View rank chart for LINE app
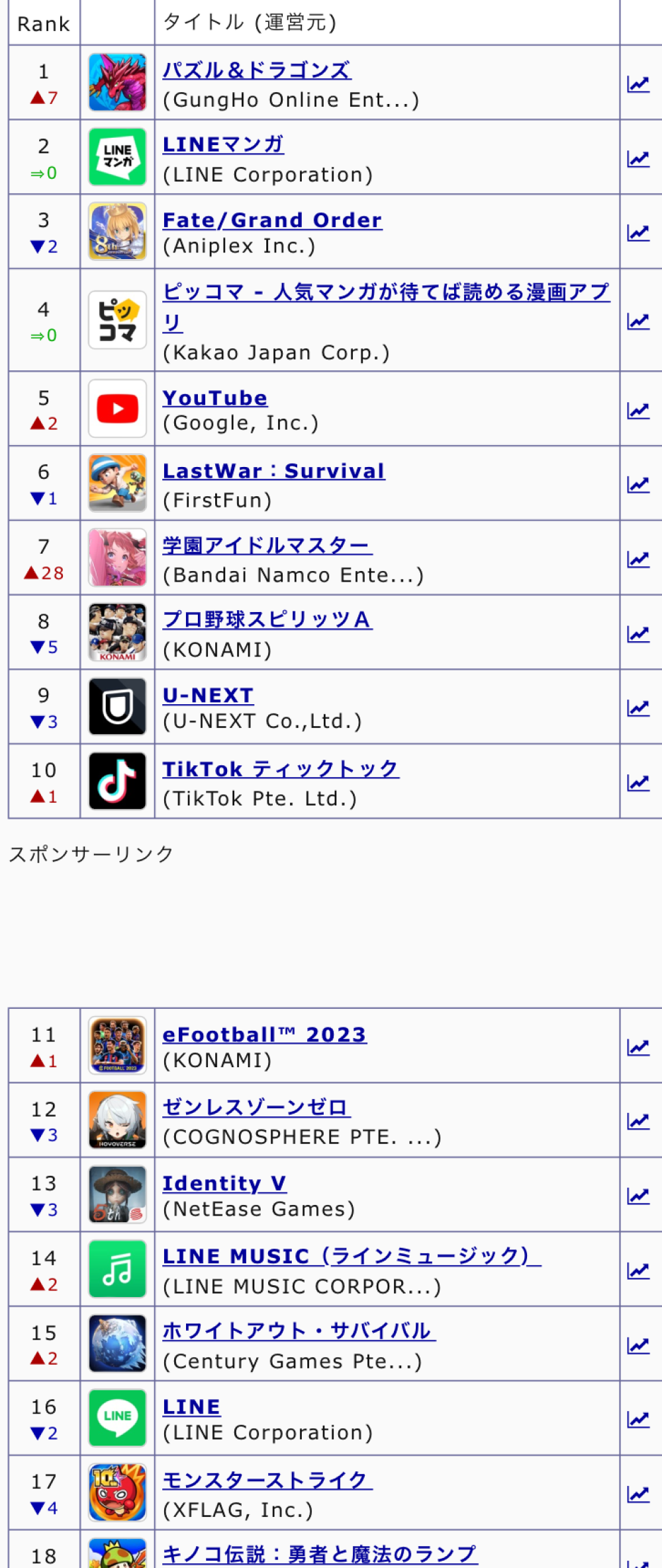Viewport: 662px width, 1568px height. point(638,1419)
